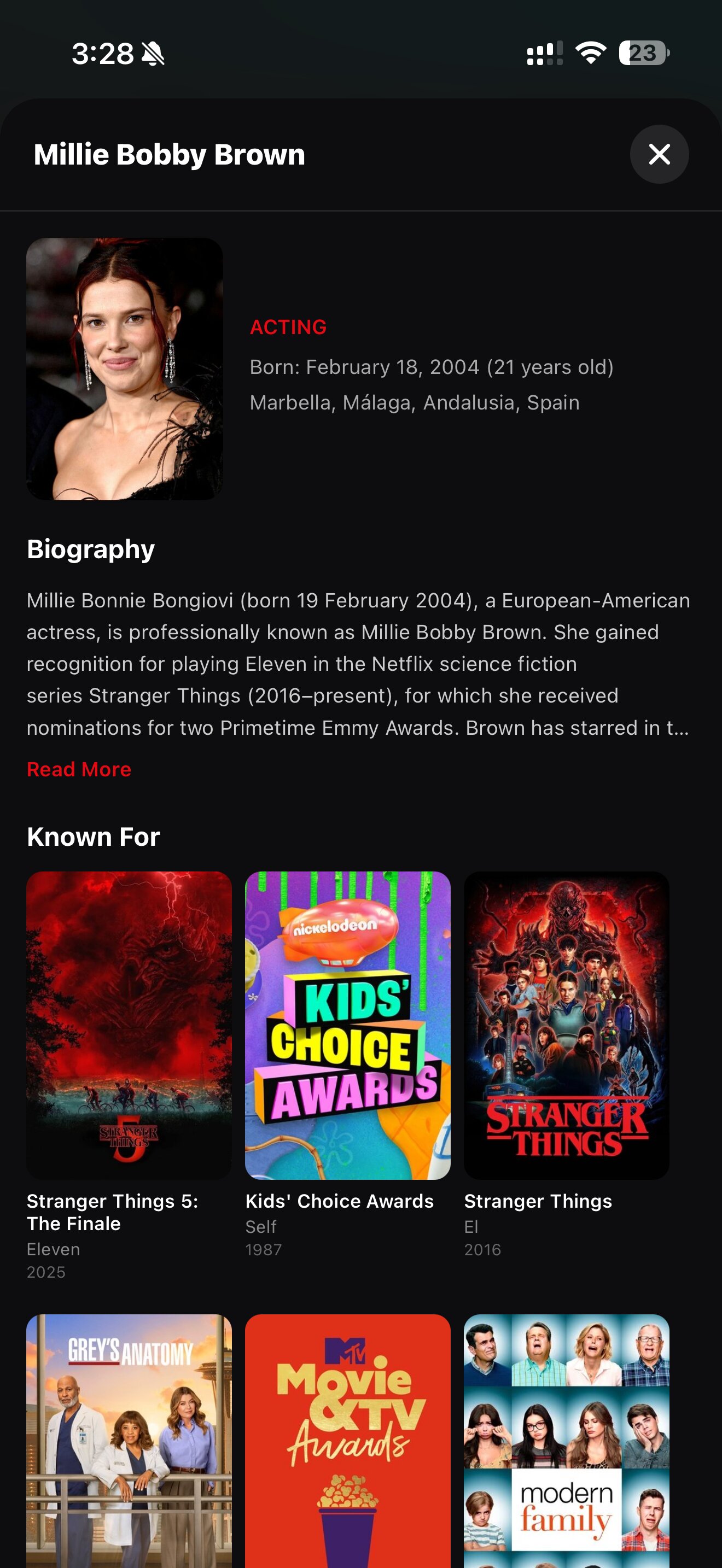This screenshot has width=722, height=1568.
Task: View Millie Bobby Brown's profile photo
Action: coord(125,369)
